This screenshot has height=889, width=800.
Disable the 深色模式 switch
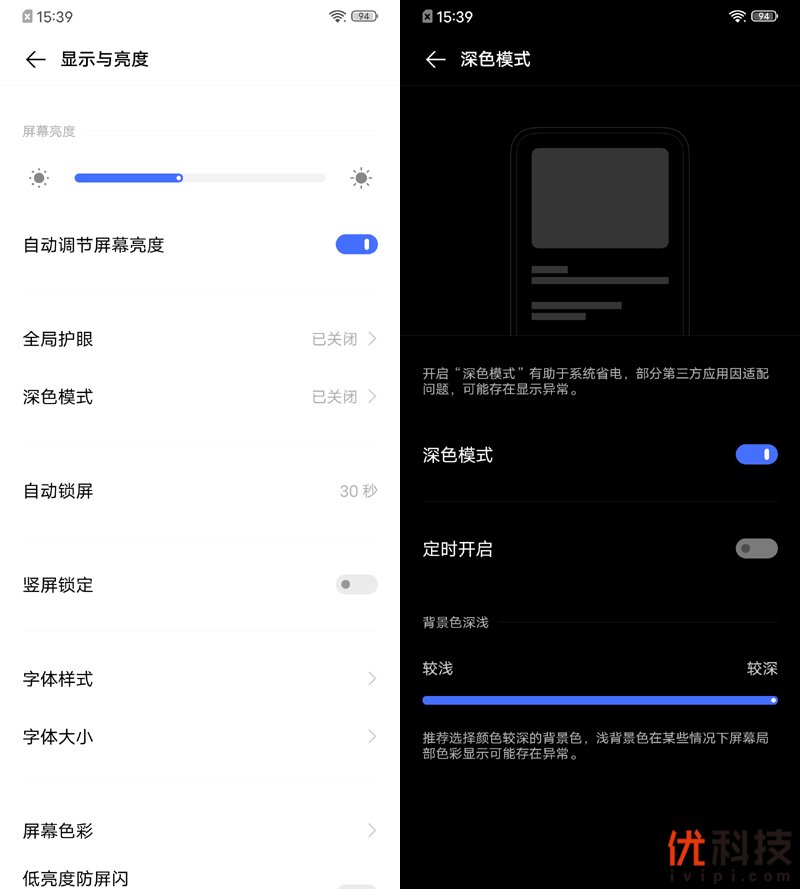tap(757, 454)
